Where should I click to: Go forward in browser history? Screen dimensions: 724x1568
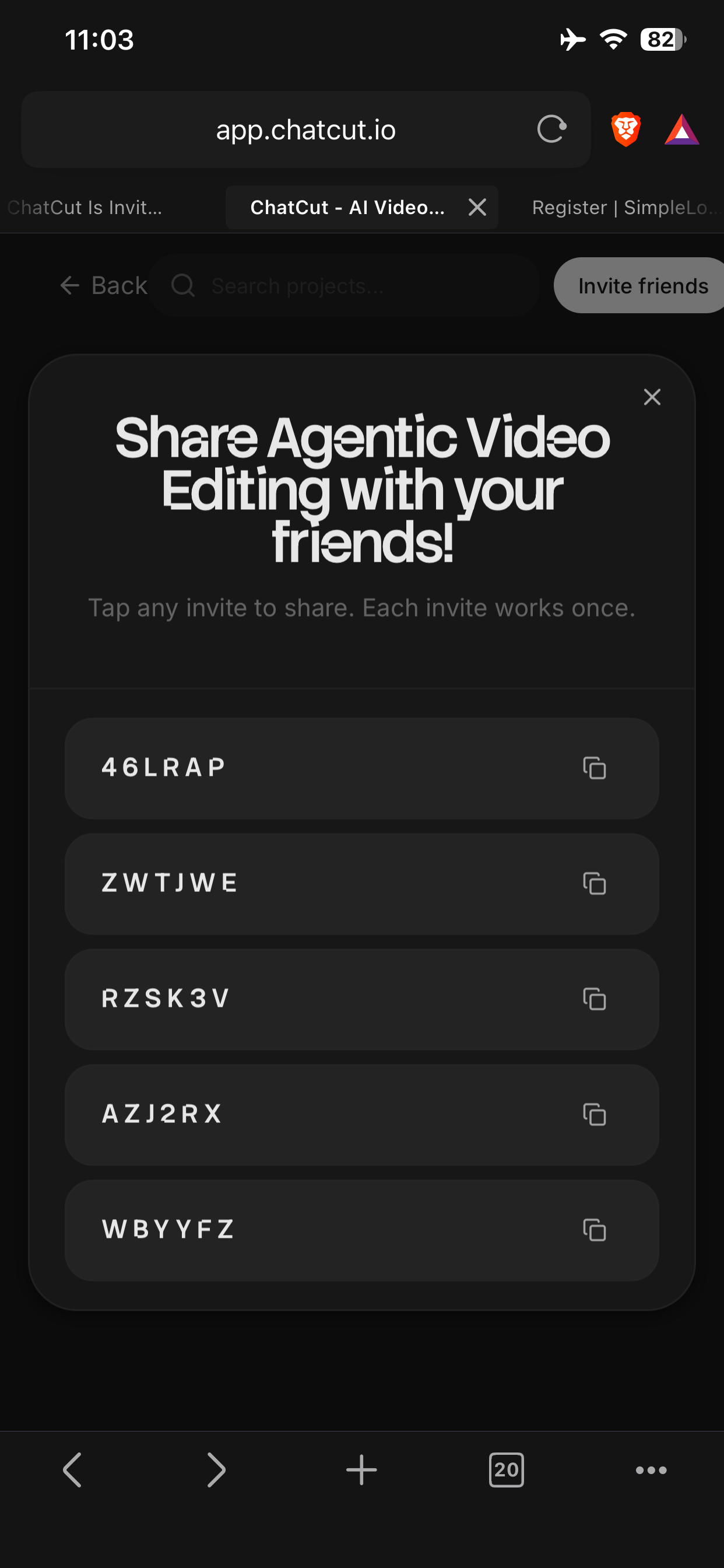click(216, 1470)
